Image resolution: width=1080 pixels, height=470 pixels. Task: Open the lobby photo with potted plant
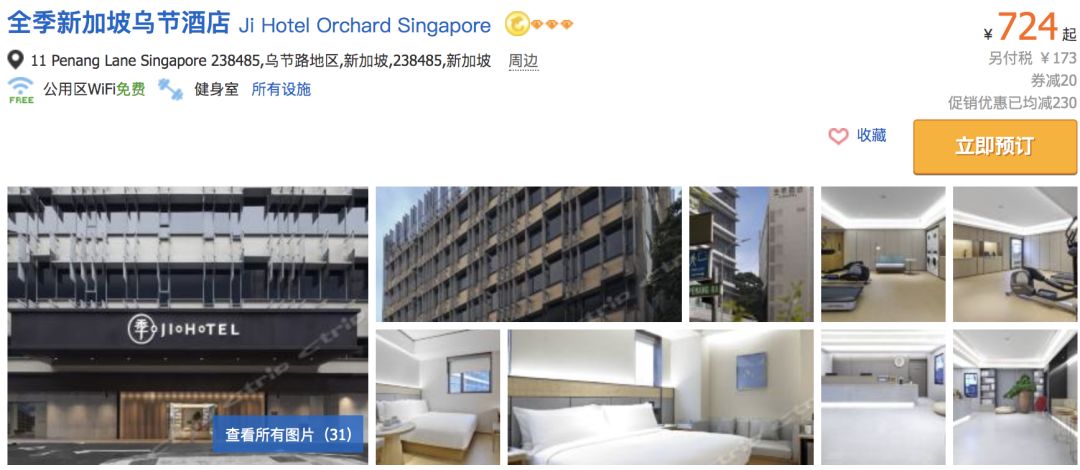click(x=1013, y=397)
